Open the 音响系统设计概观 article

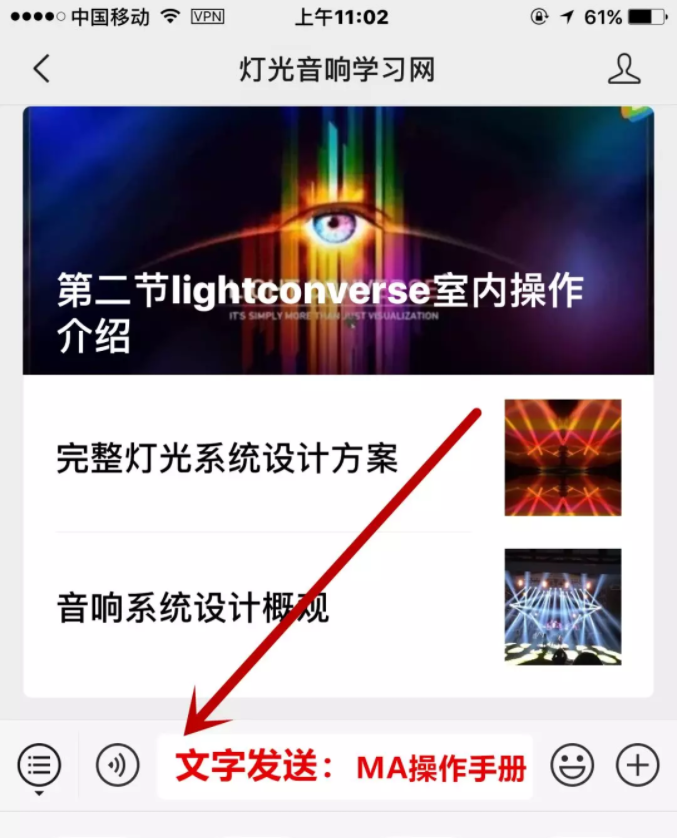(194, 607)
